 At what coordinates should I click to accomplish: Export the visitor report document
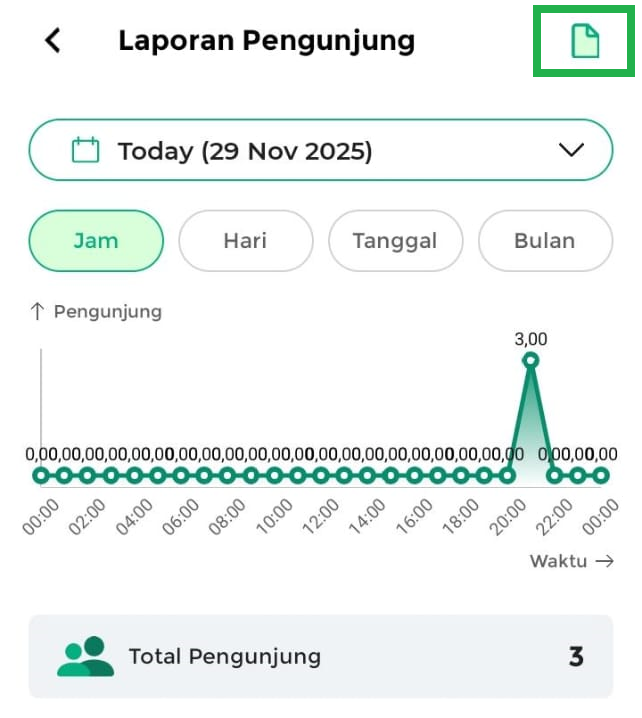click(585, 41)
